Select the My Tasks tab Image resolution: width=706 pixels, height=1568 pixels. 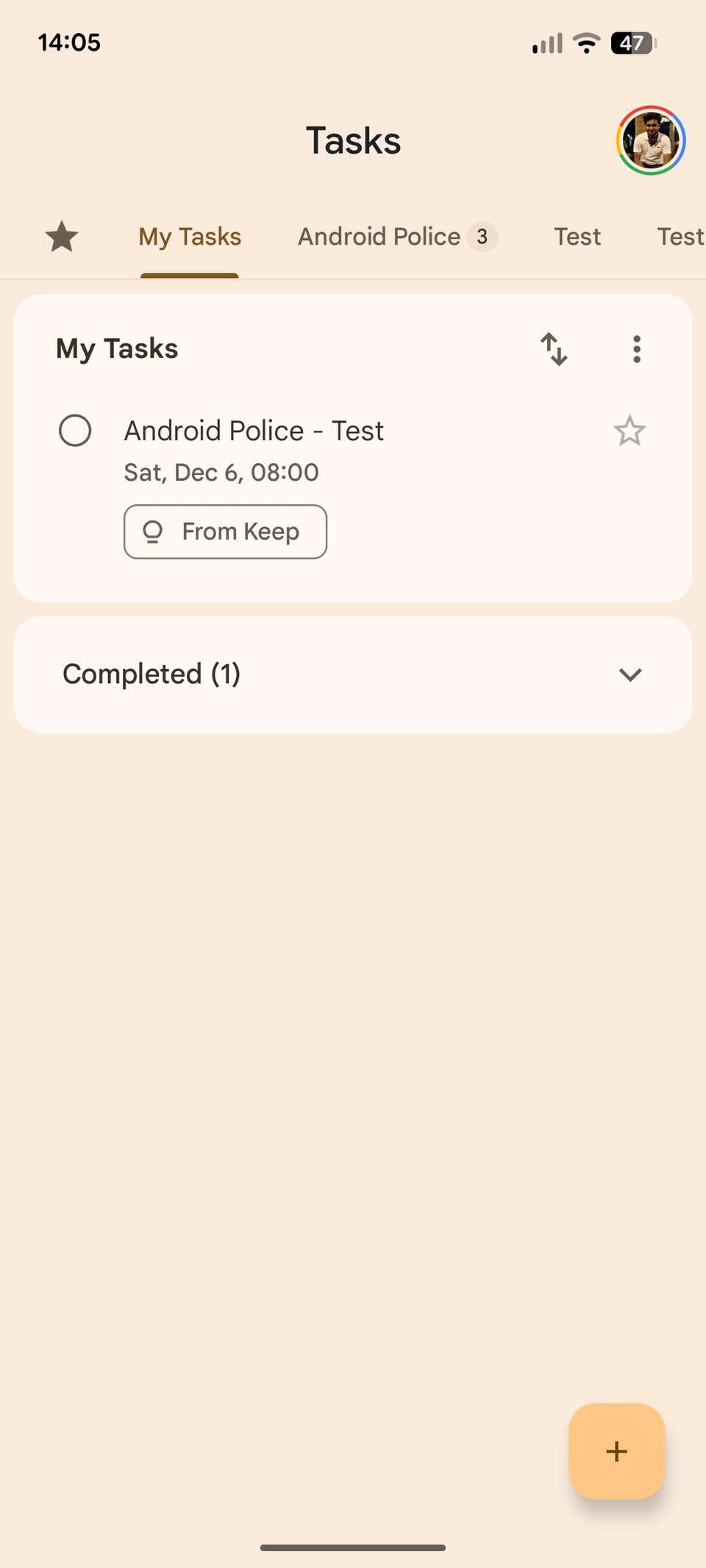189,236
